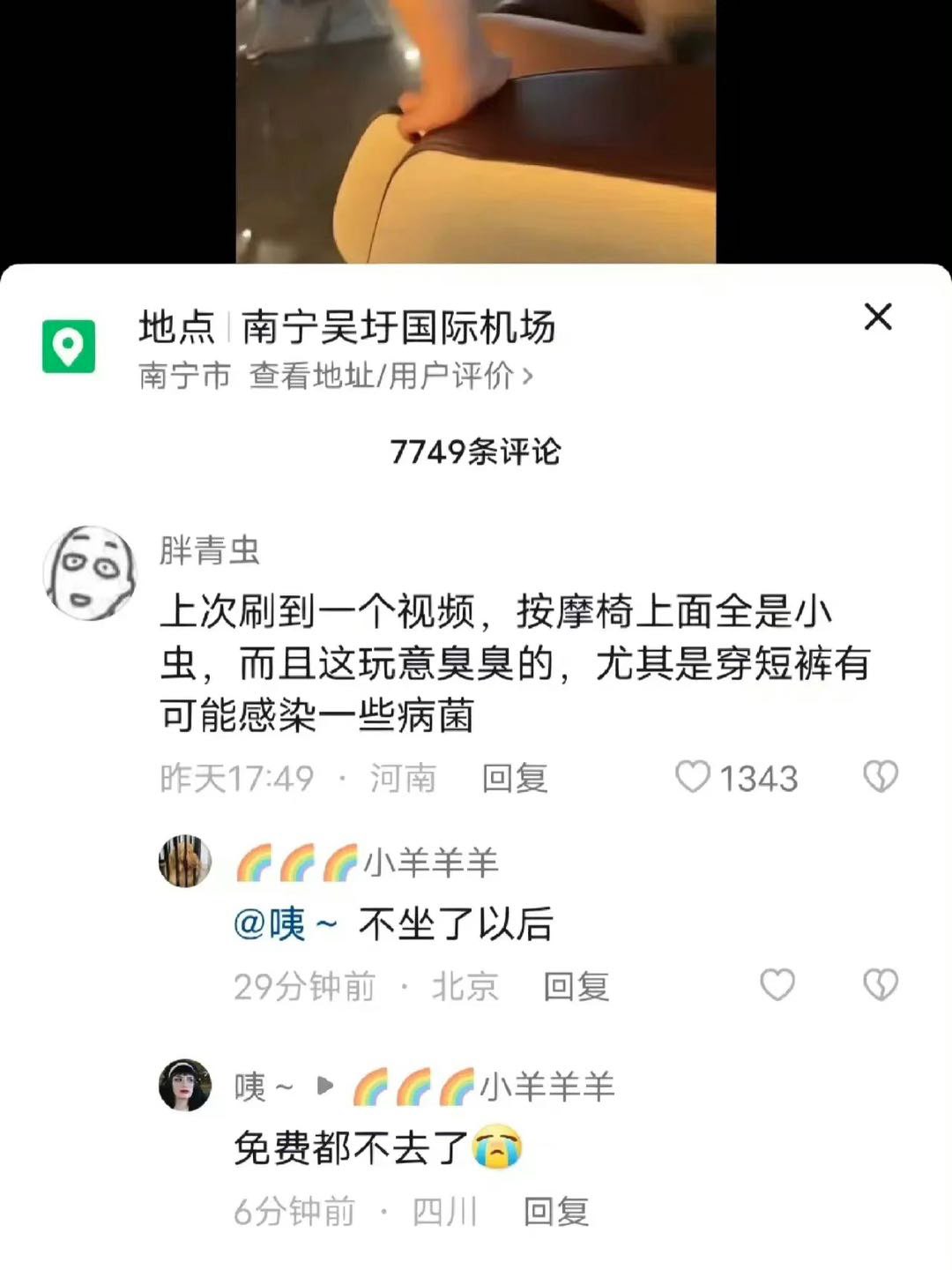Dislike the comment 不坐了以后

coord(880,985)
